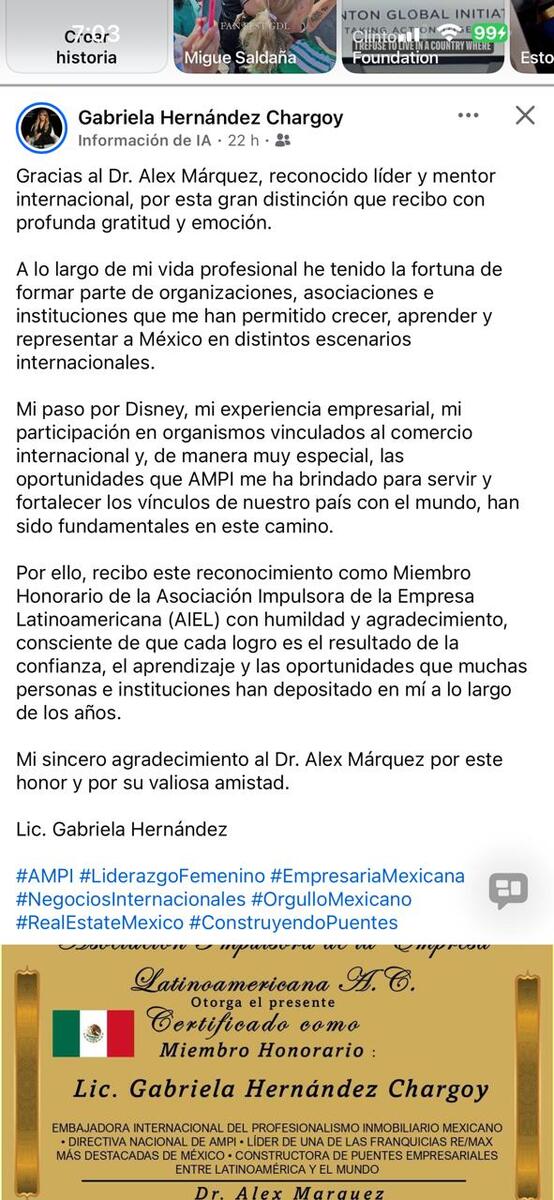Open the #ConstruyendoPuentes hashtag
Image resolution: width=554 pixels, height=1200 pixels.
[293, 923]
